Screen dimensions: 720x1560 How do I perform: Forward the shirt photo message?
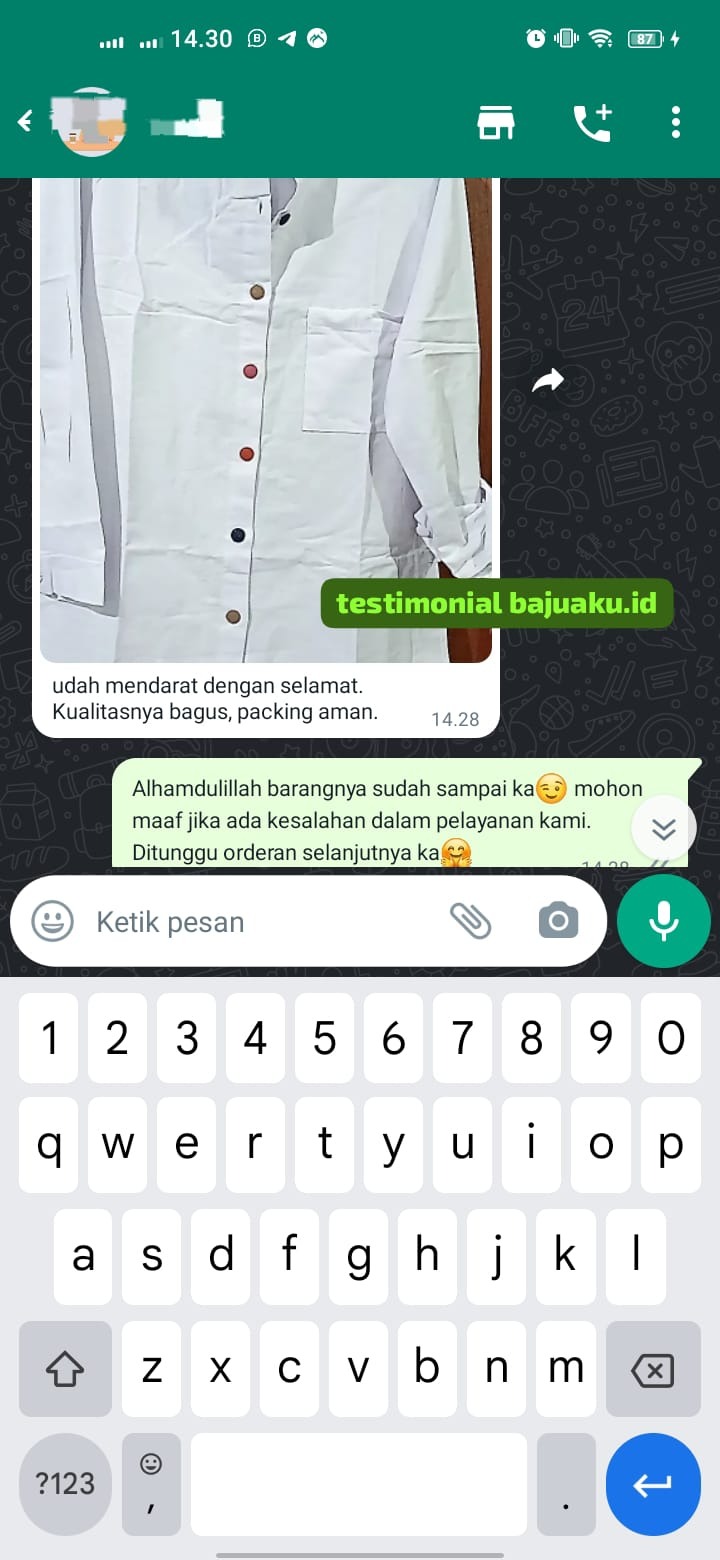click(x=547, y=380)
